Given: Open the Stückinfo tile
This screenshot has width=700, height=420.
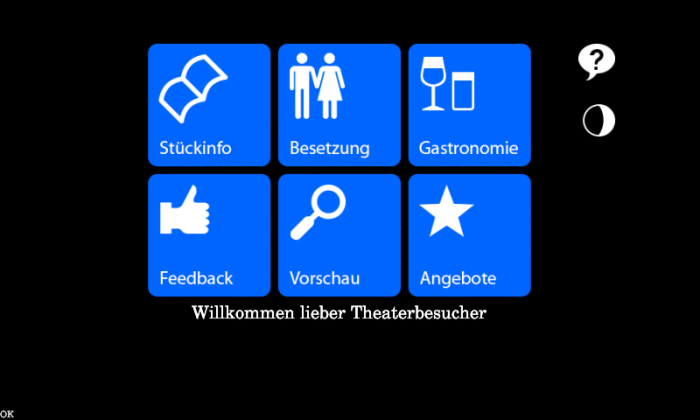Looking at the screenshot, I should coord(209,105).
